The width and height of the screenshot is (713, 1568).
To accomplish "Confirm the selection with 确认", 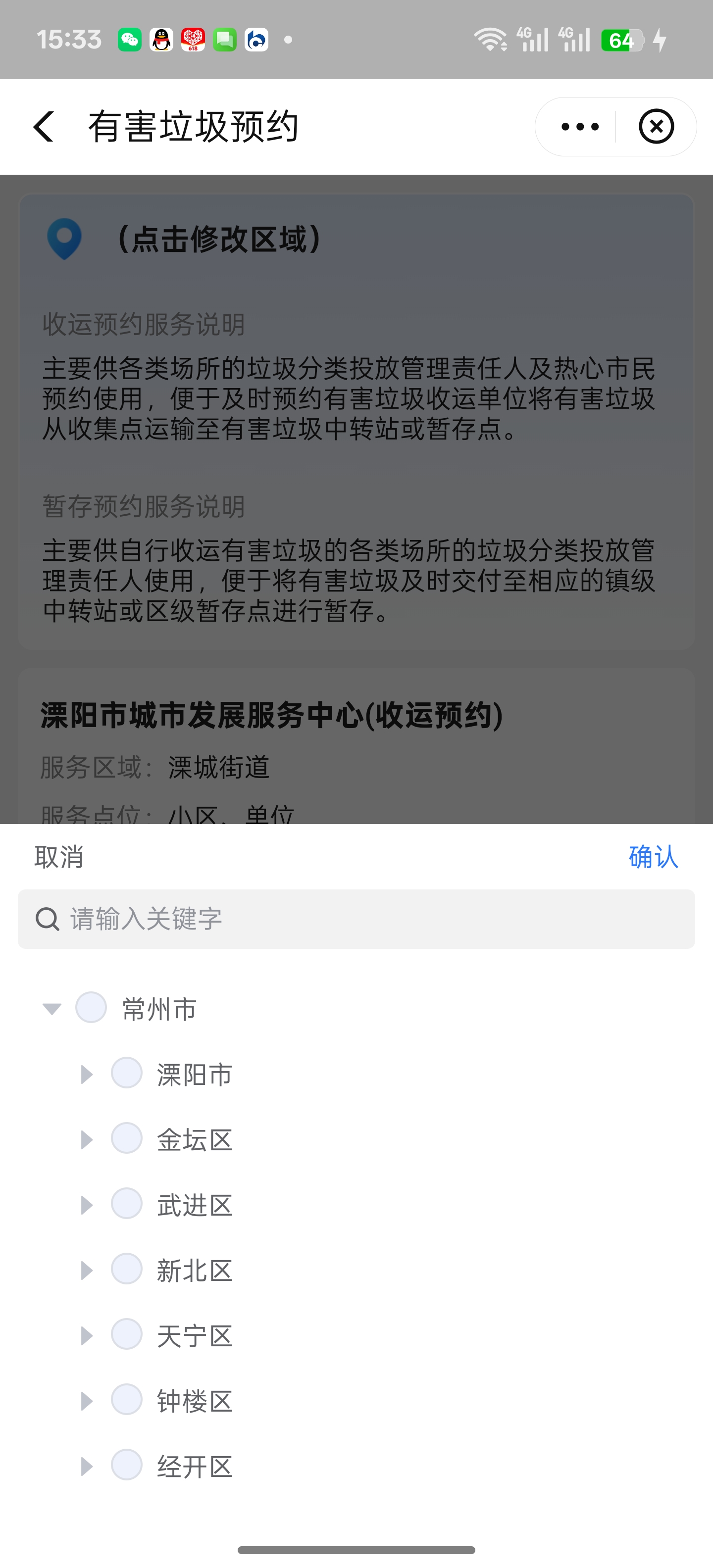I will point(653,857).
